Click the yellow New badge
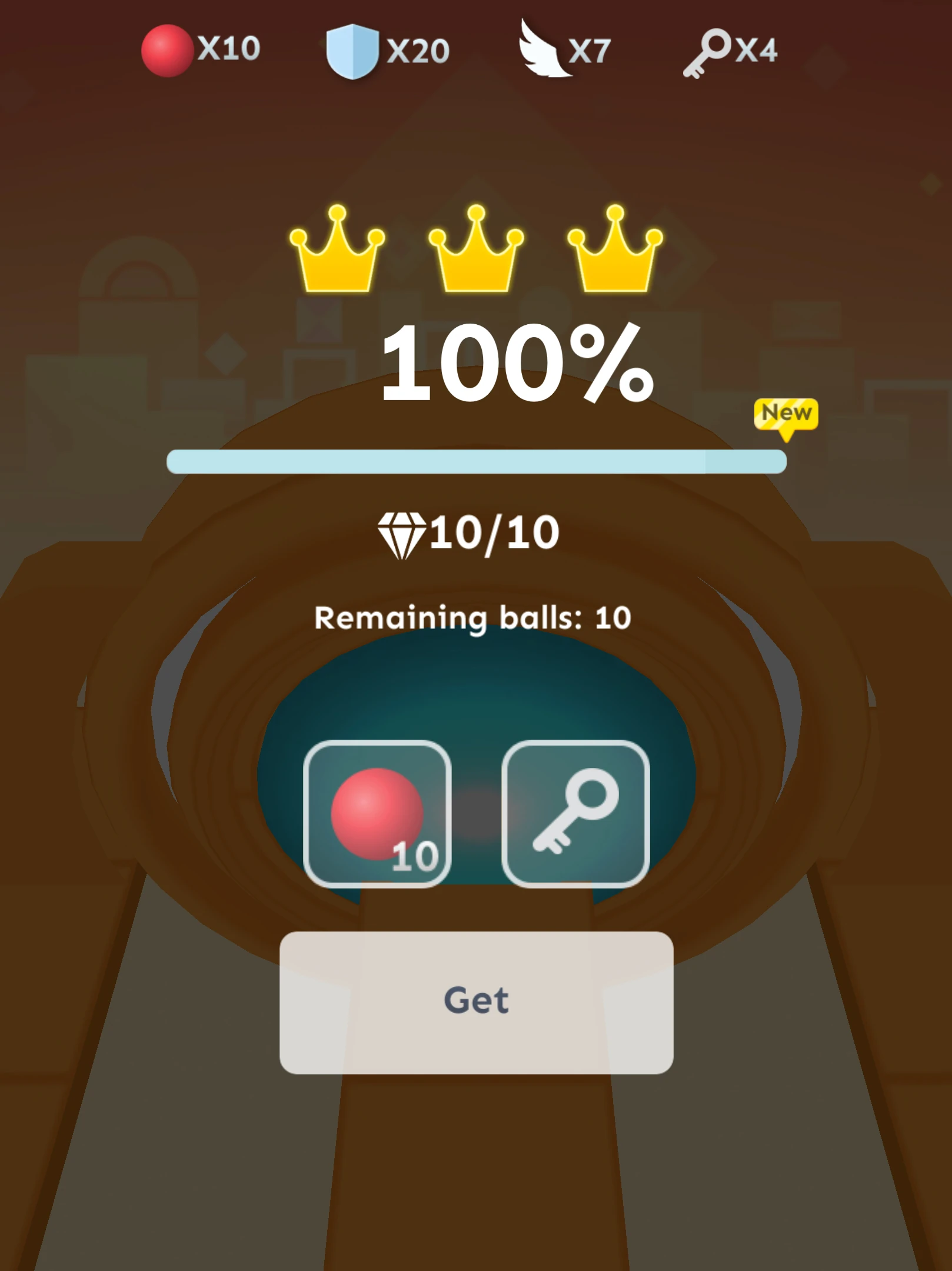This screenshot has height=1271, width=952. click(785, 414)
